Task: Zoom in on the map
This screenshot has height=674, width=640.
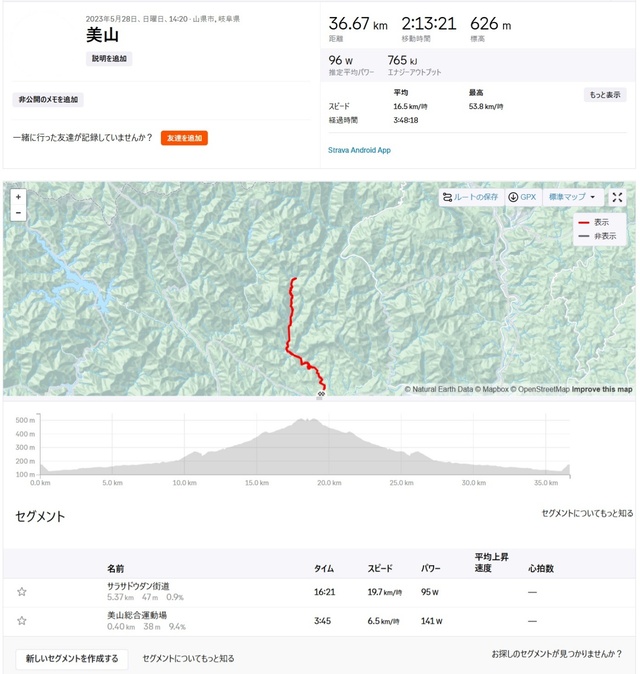Action: click(x=17, y=197)
